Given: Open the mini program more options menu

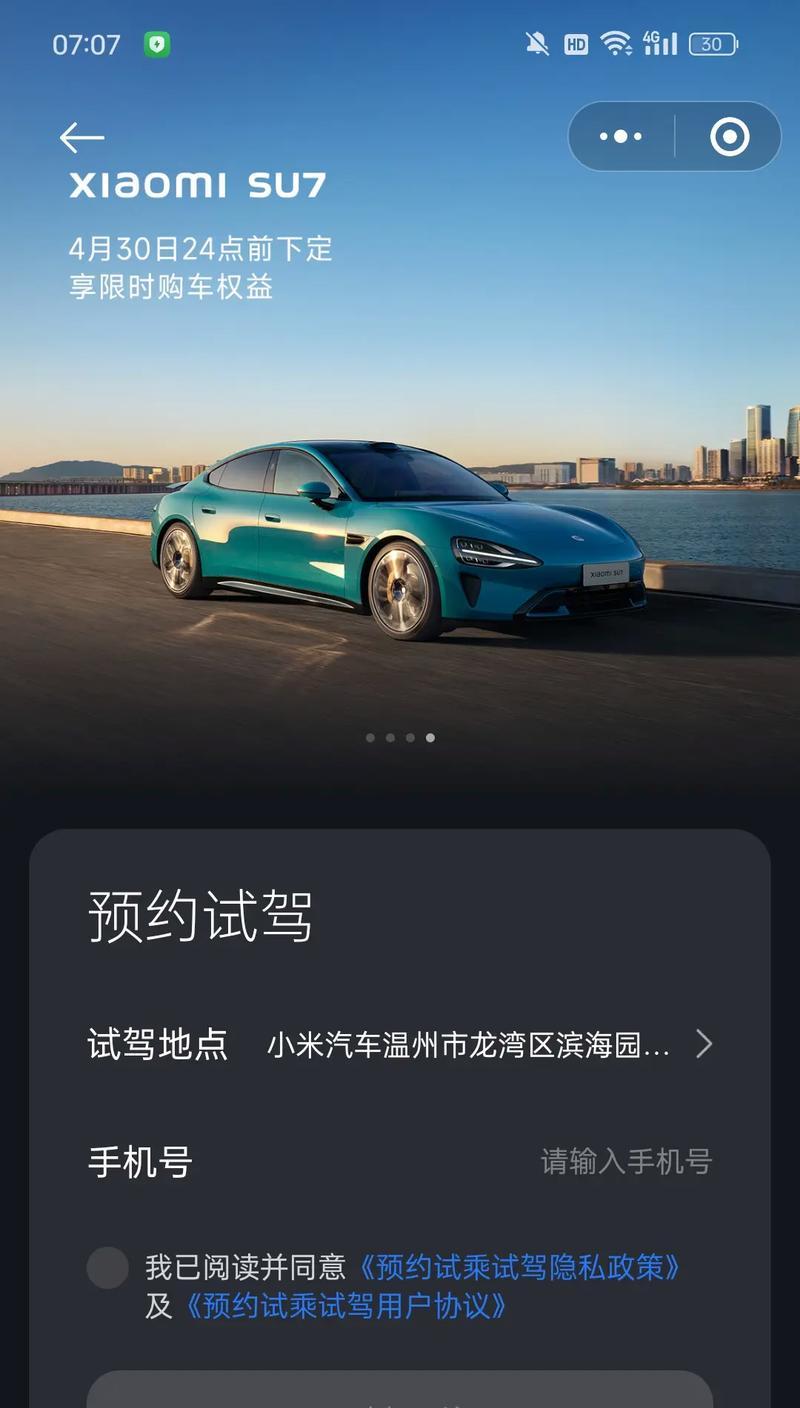Looking at the screenshot, I should tap(621, 137).
